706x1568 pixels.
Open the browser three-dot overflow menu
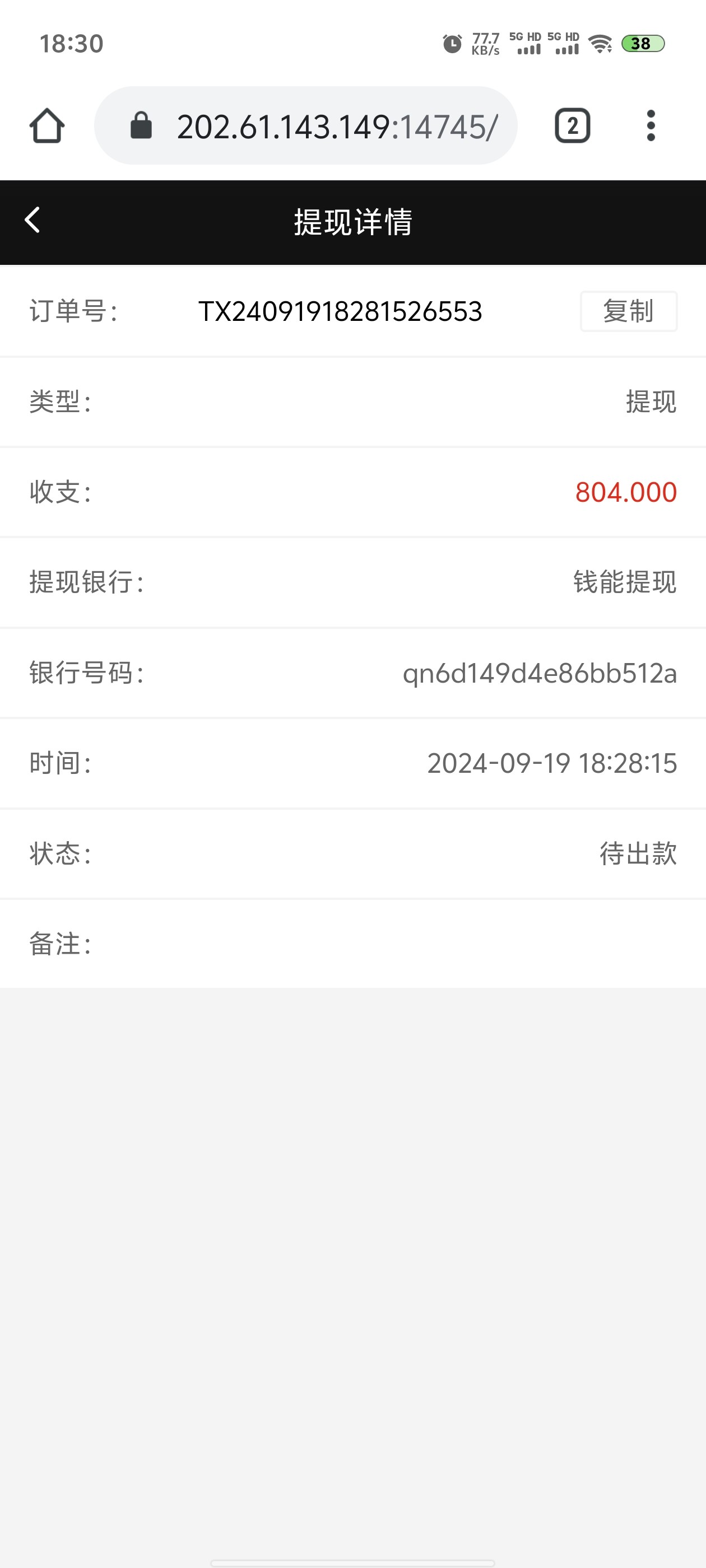[651, 125]
